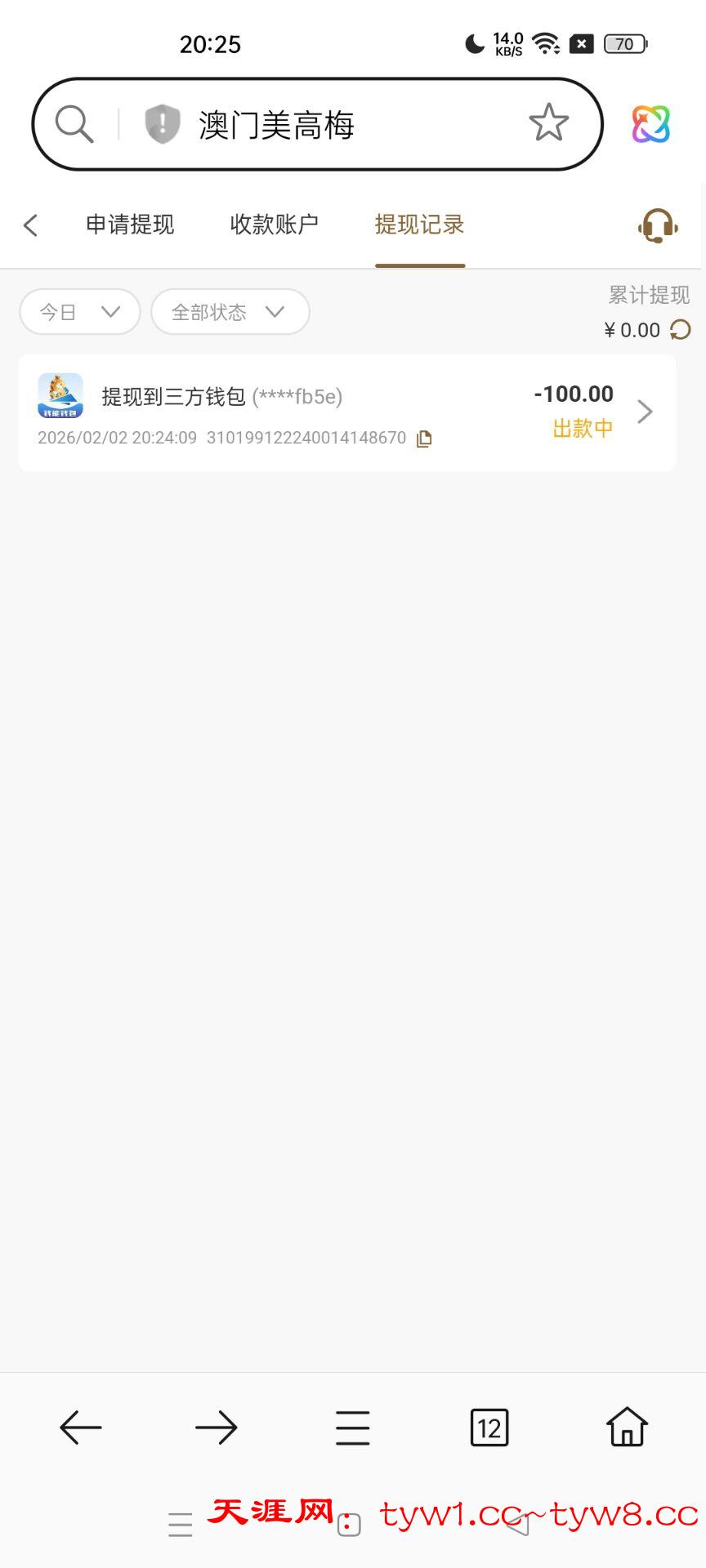The height and width of the screenshot is (1568, 706).
Task: Expand the 全部状态 status filter dropdown
Action: click(230, 312)
